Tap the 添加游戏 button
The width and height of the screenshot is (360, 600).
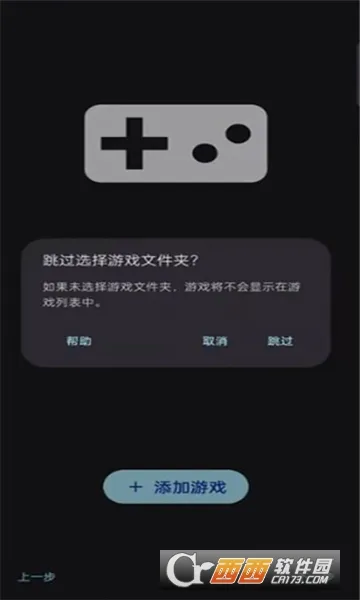[176, 487]
